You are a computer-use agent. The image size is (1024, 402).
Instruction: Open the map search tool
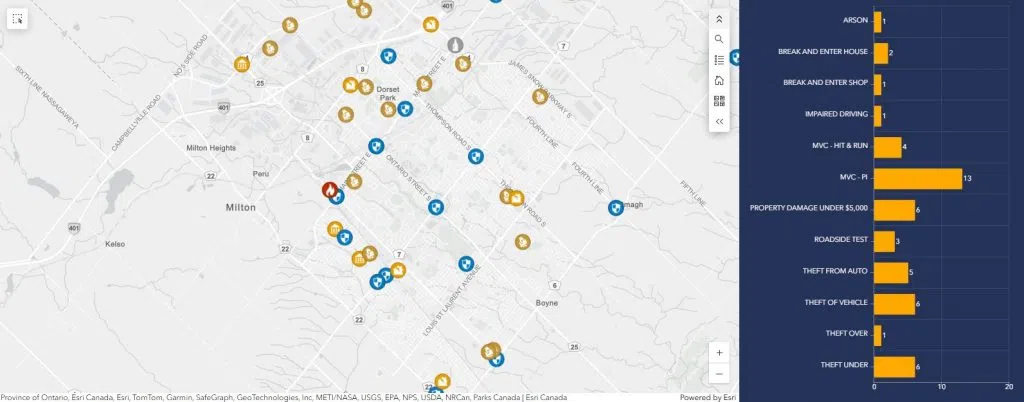tap(719, 39)
